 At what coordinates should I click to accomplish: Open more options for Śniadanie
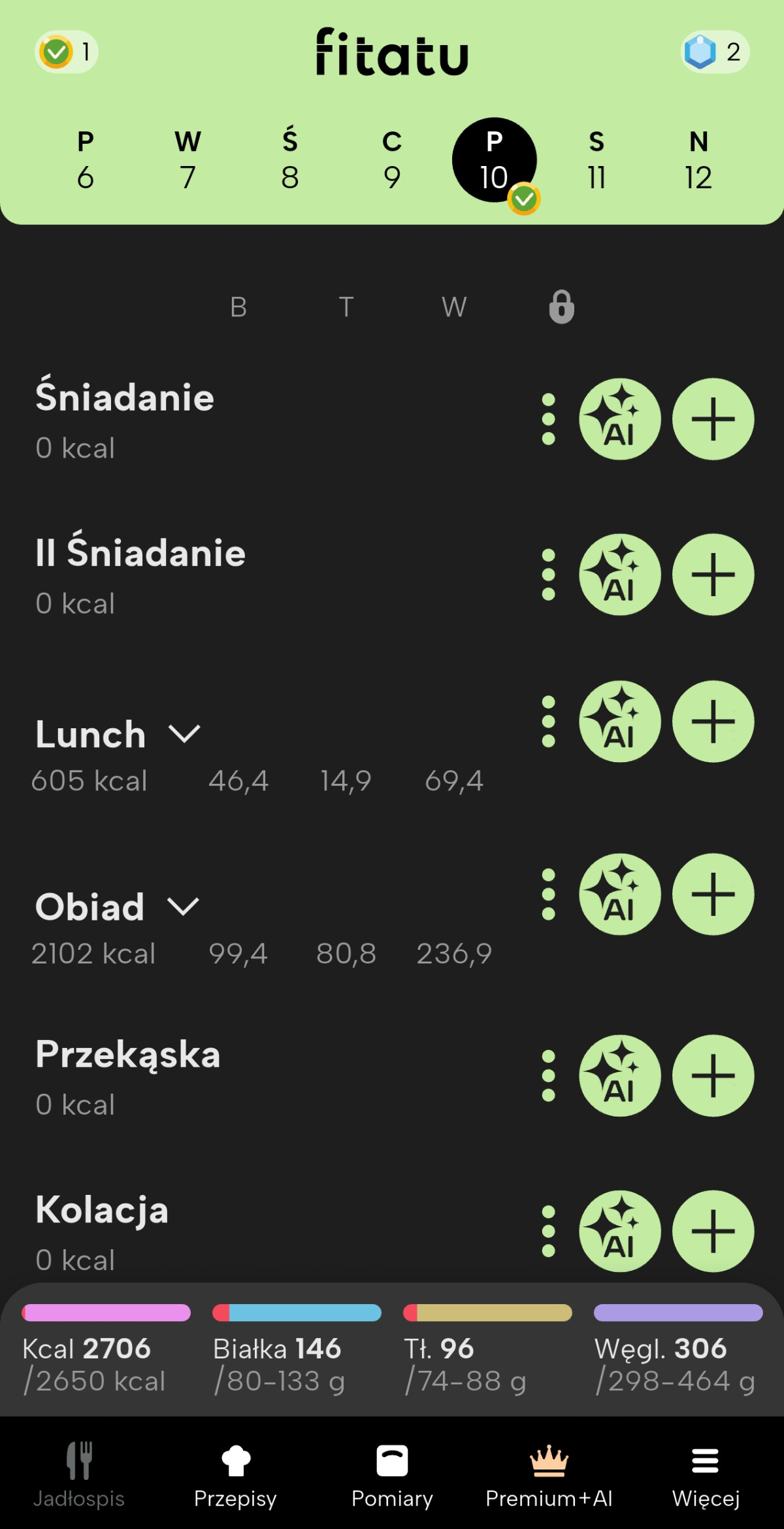tap(549, 419)
